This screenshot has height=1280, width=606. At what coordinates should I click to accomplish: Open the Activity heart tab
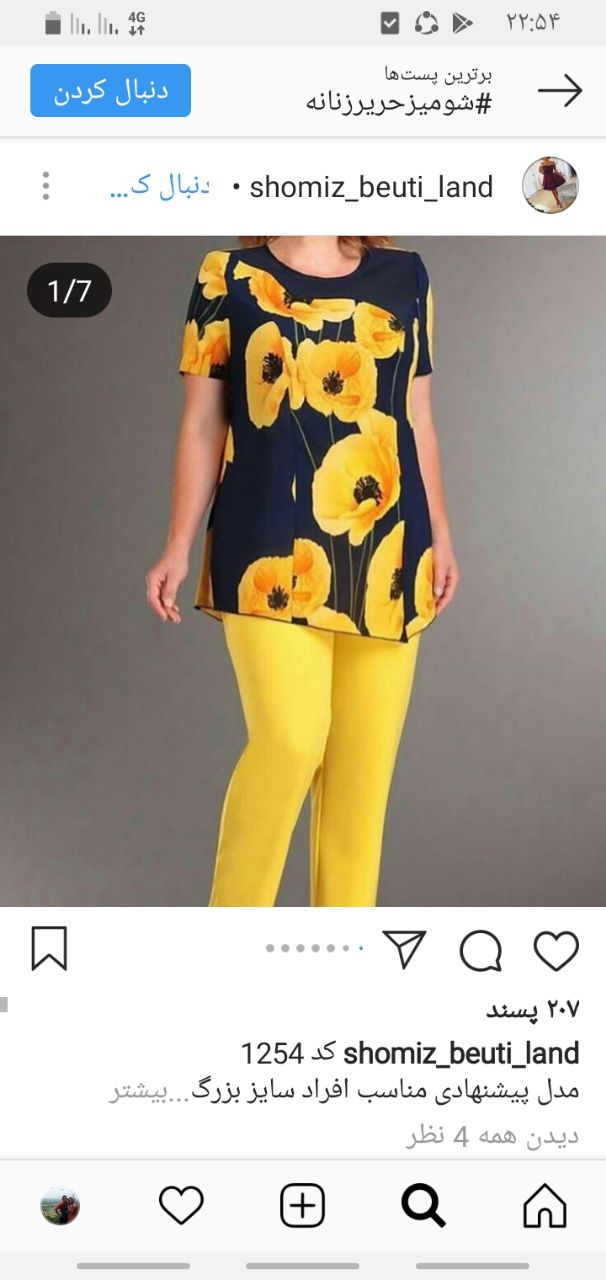click(181, 1207)
